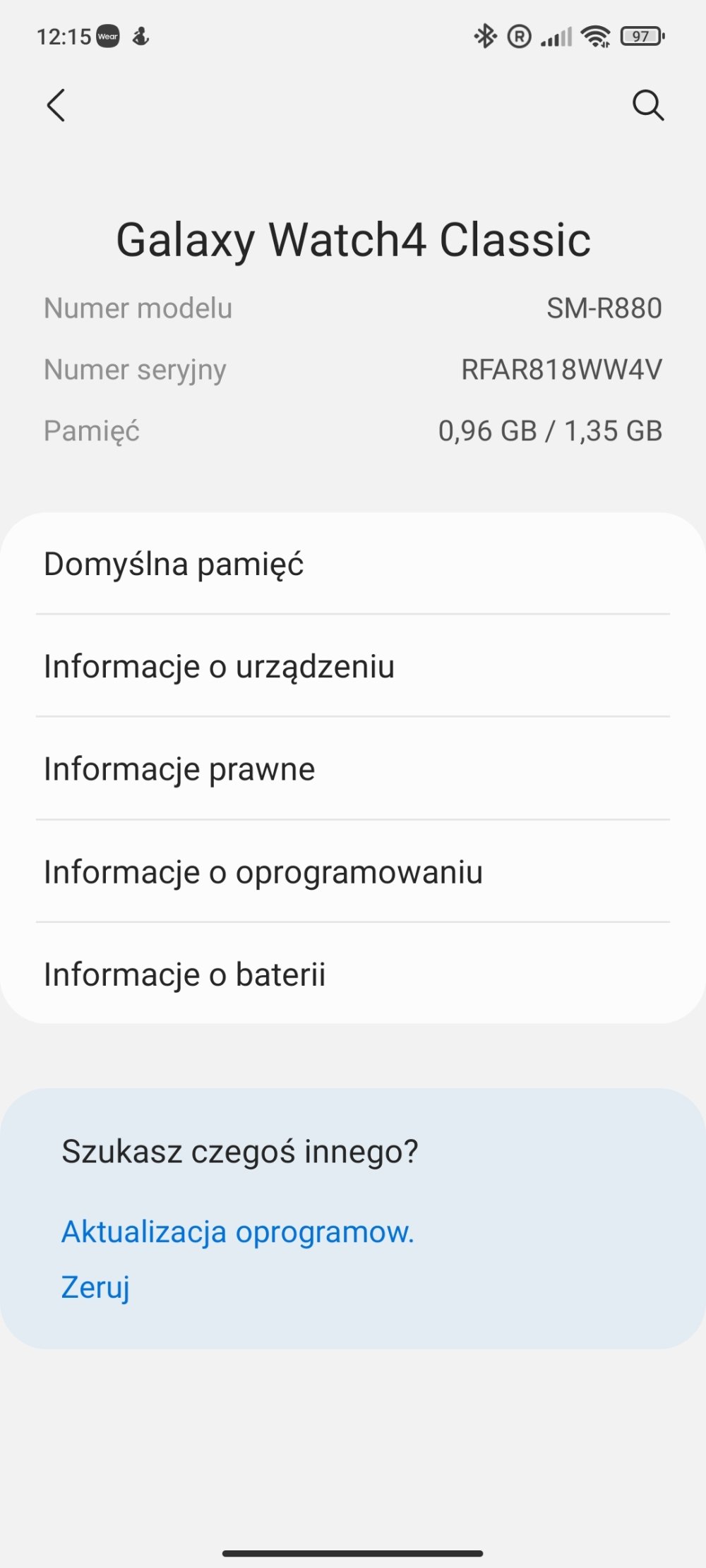
Task: Open Informacje o oprogramowaniu
Action: (353, 872)
